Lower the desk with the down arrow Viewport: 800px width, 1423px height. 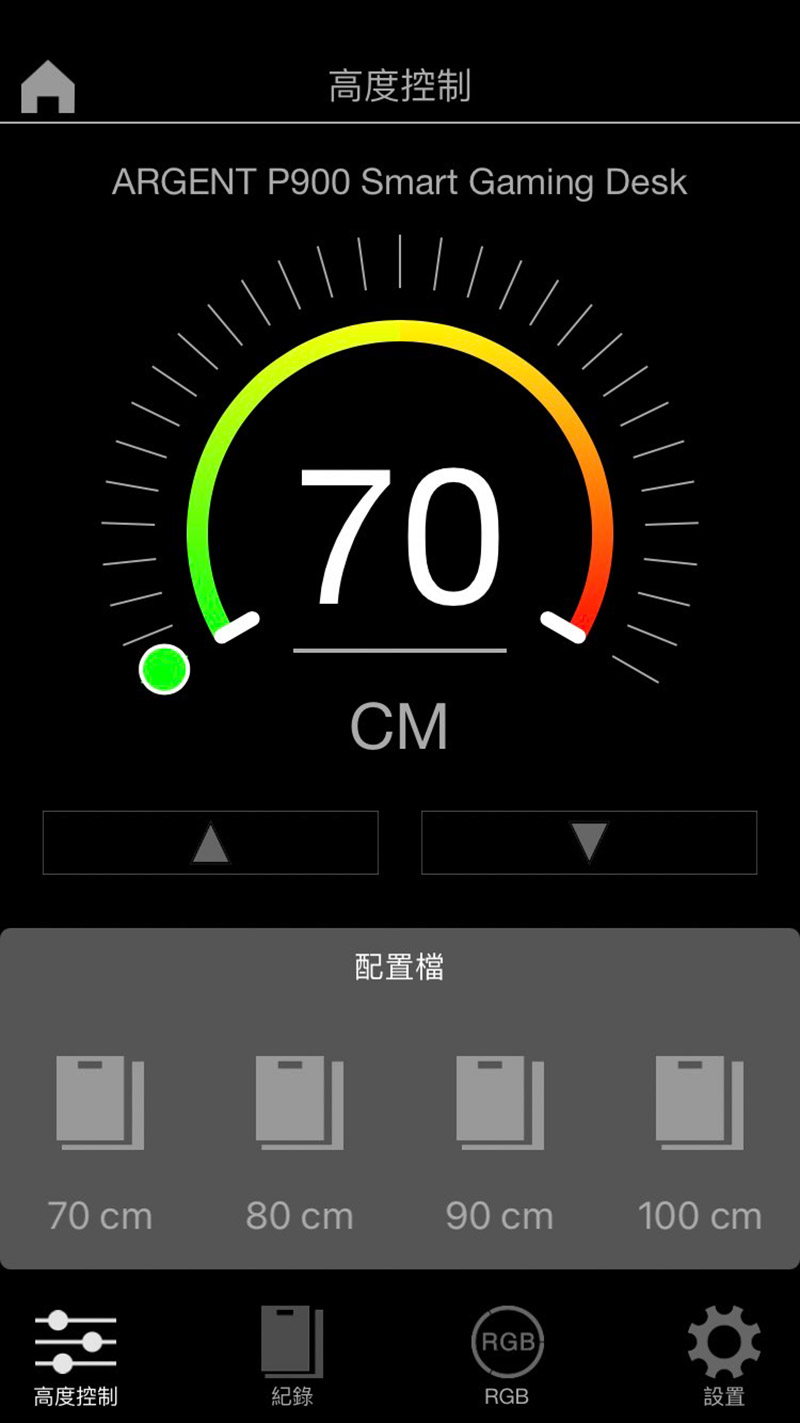point(589,843)
